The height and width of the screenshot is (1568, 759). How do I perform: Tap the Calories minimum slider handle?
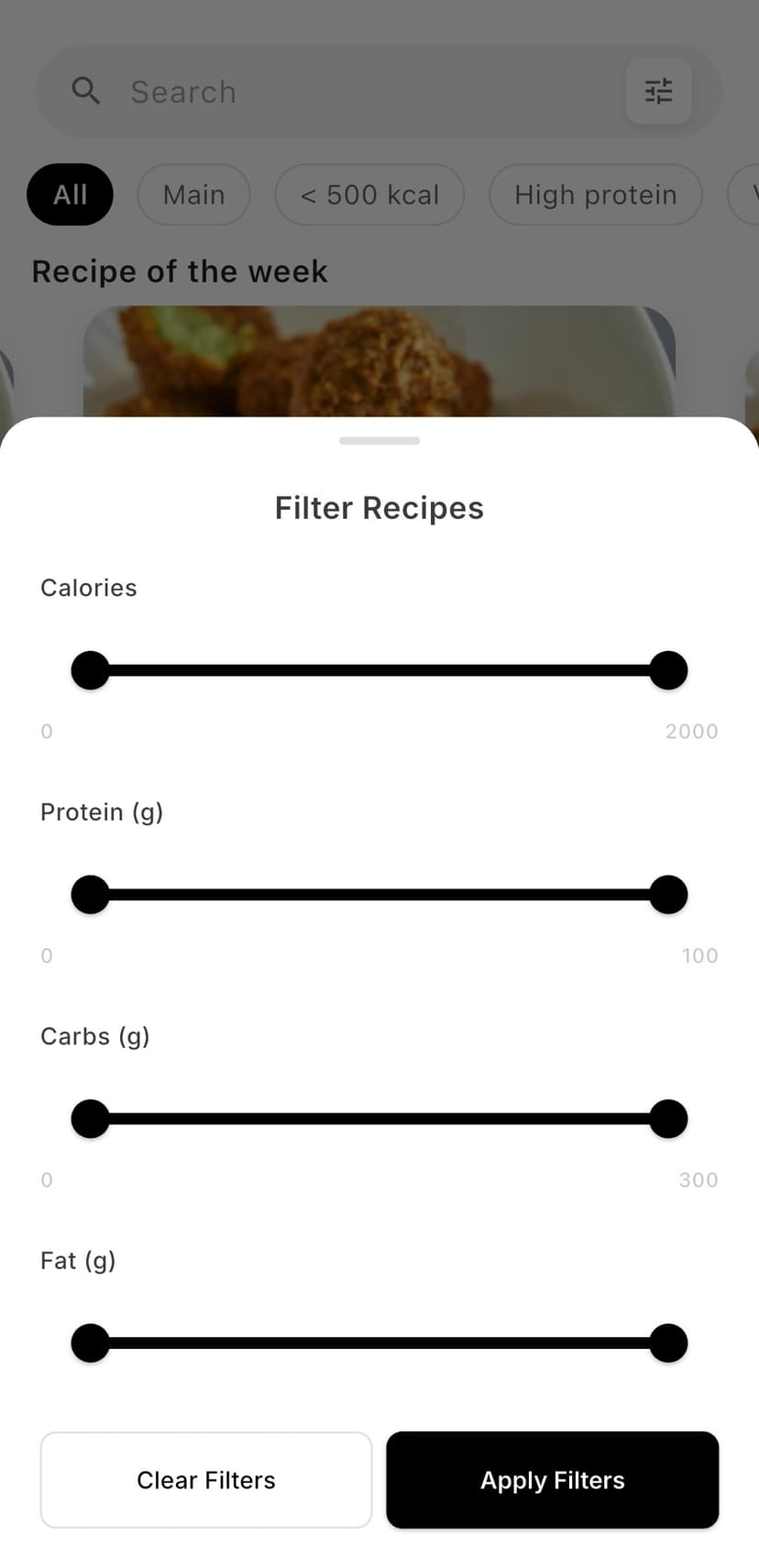(x=90, y=670)
